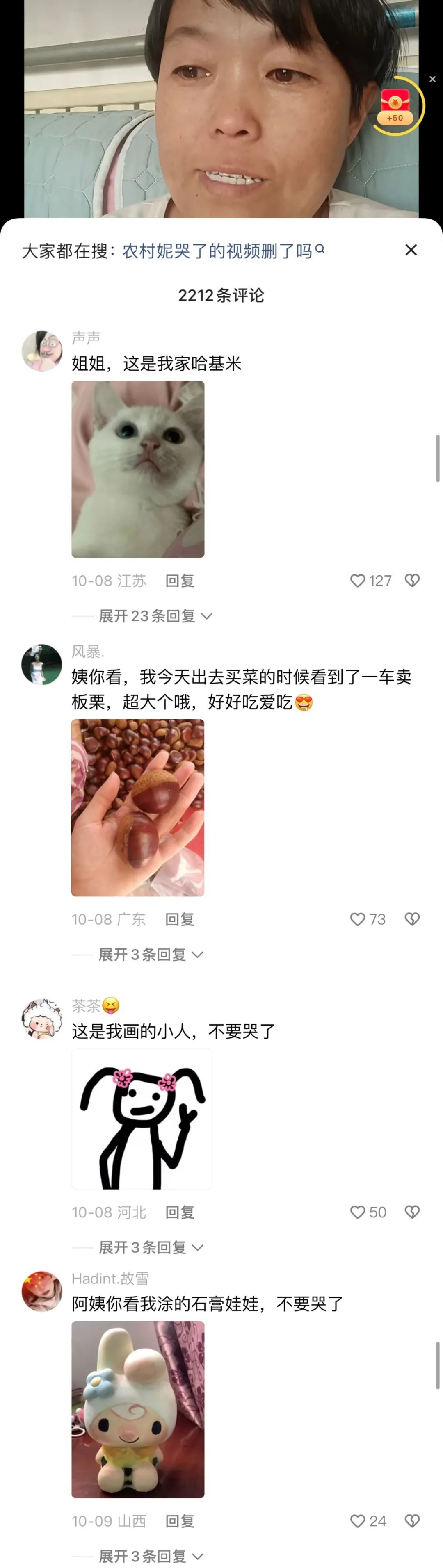The image size is (443, 1568).
Task: Reply to 声声's comment
Action: coord(180,581)
